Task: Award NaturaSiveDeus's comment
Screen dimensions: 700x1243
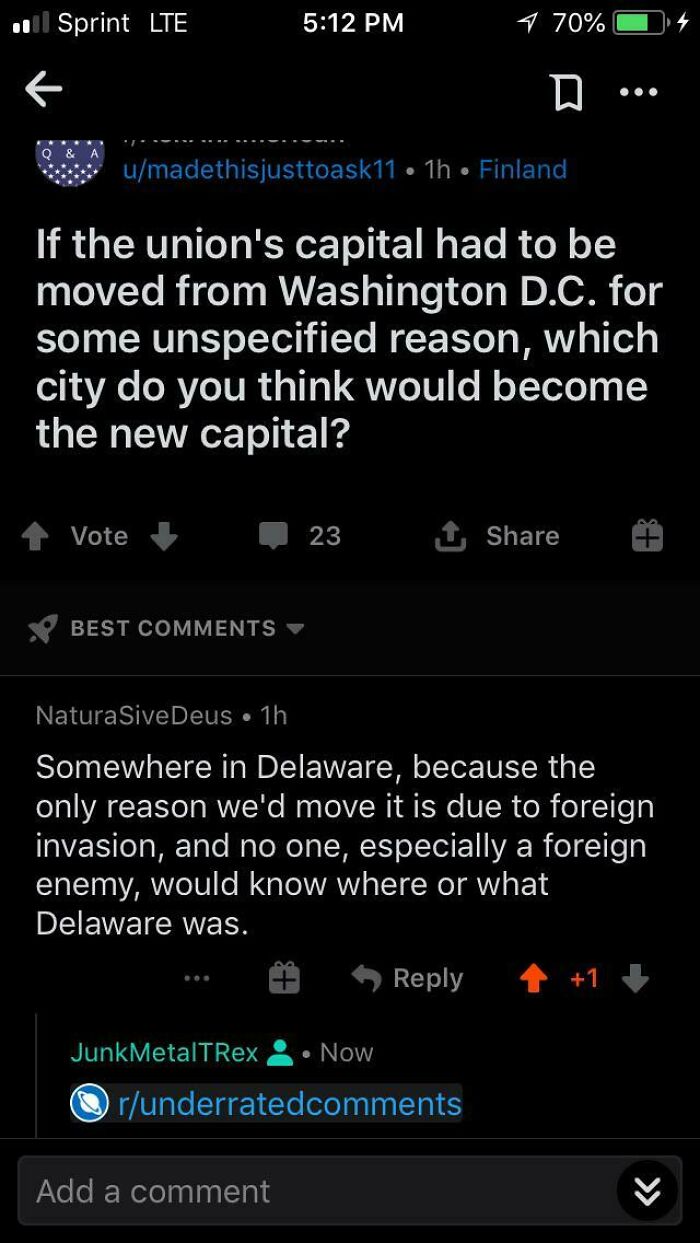Action: point(284,978)
